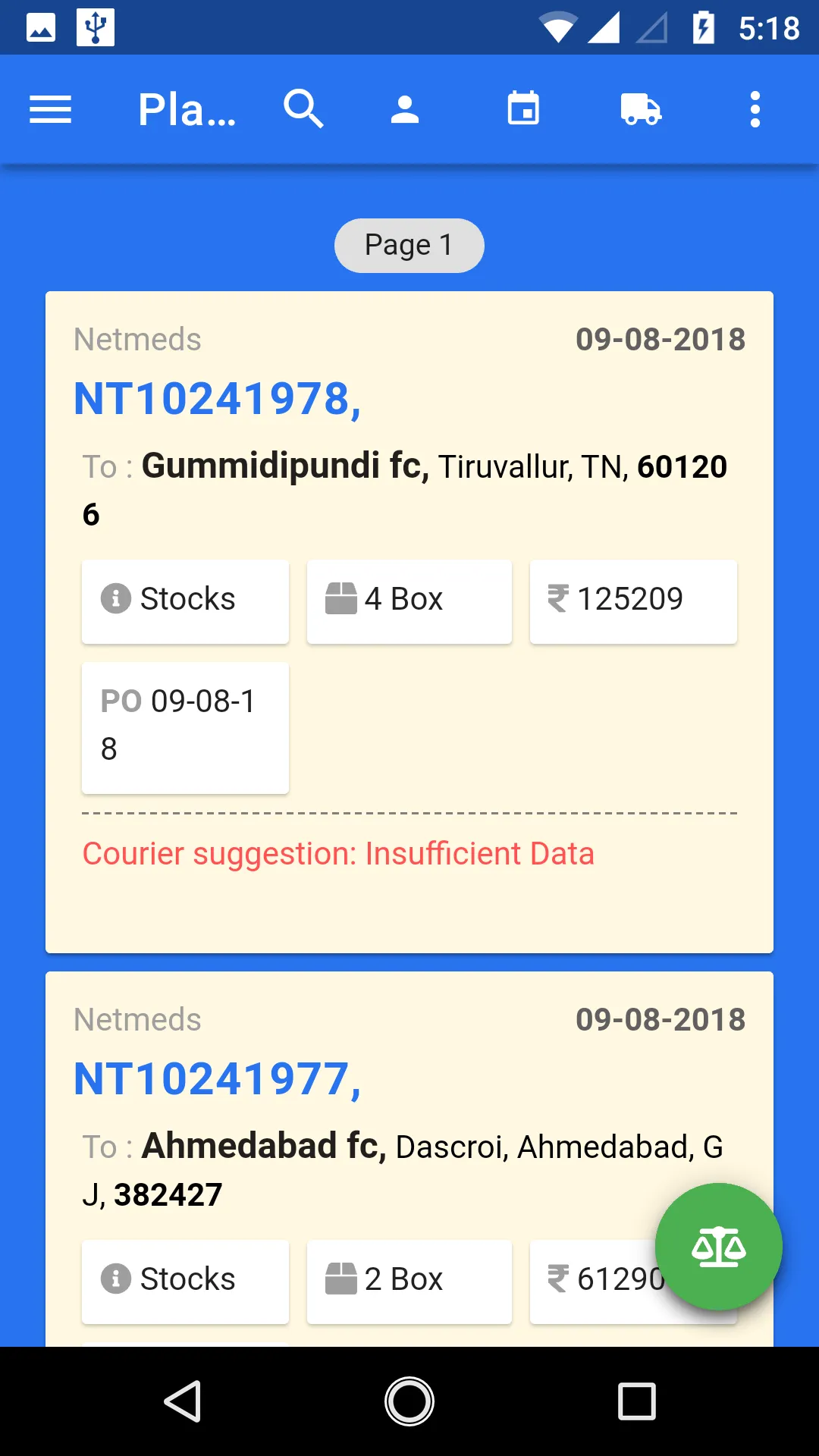
Task: Tap the 4 Box chip
Action: click(409, 601)
